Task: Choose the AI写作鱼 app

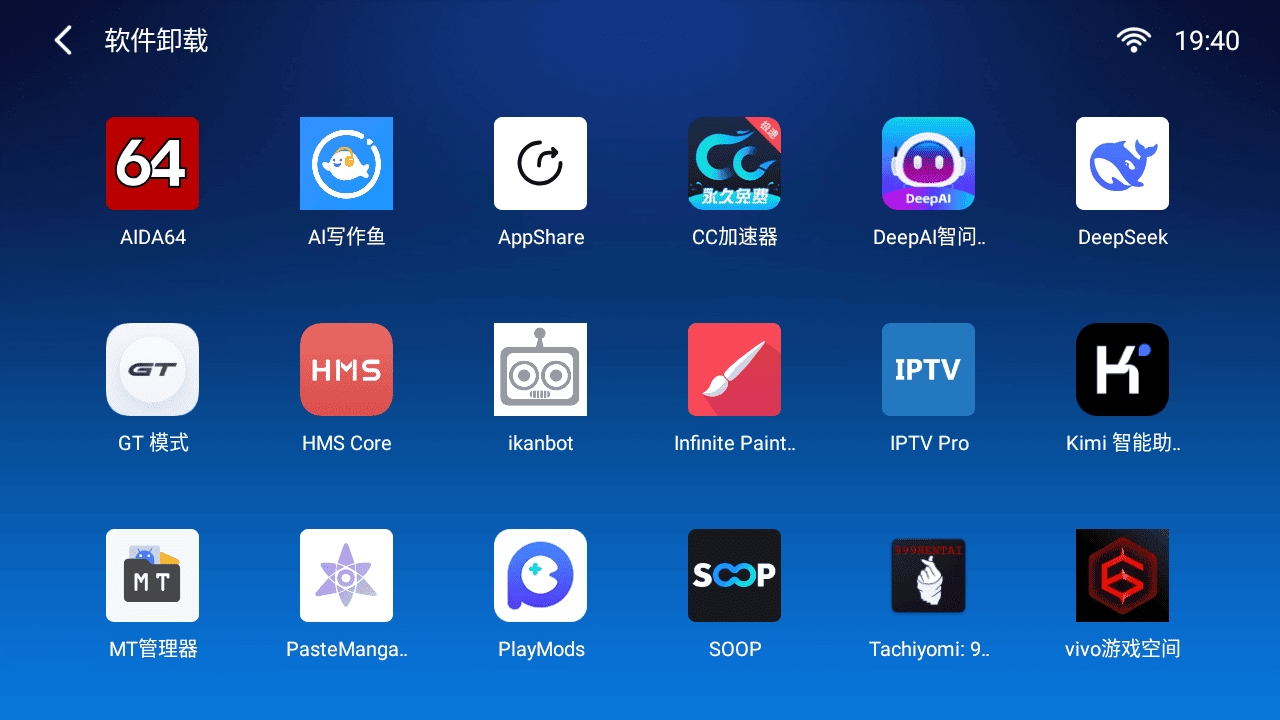Action: [x=346, y=164]
